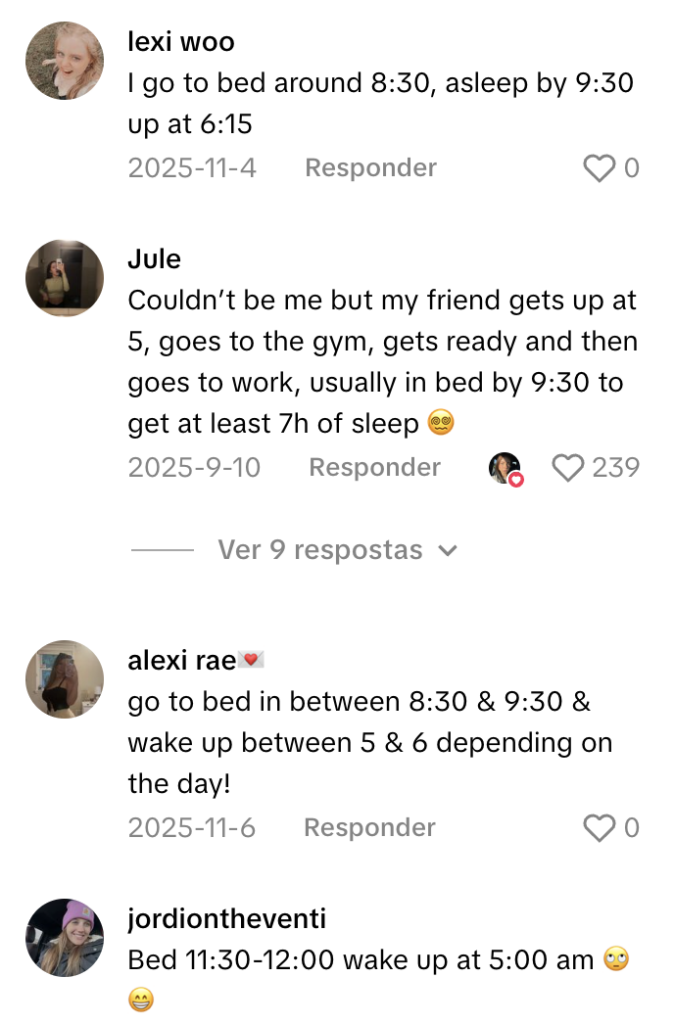Like Jule's comment about the gym
The width and height of the screenshot is (674, 1024).
(x=568, y=468)
